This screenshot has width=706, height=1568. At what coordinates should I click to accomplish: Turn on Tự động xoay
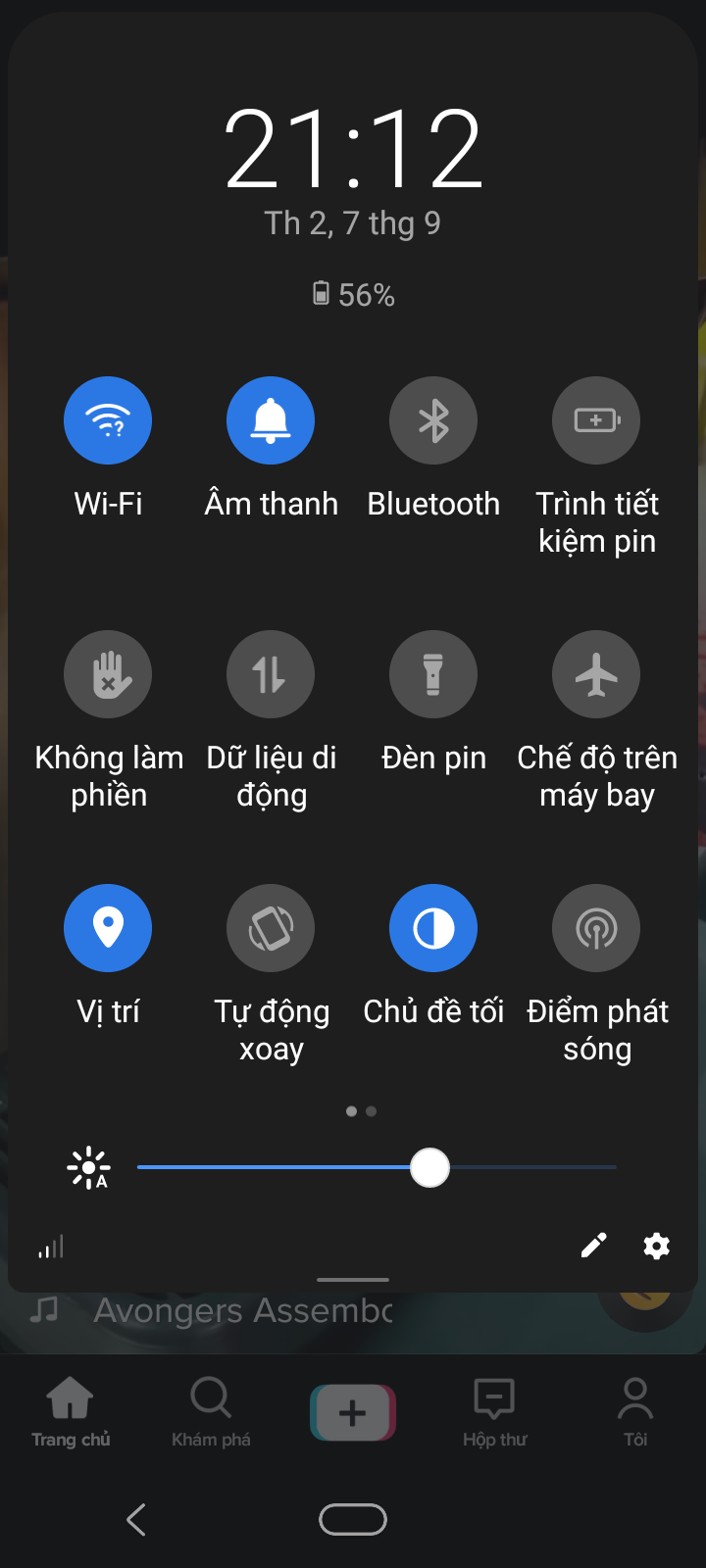point(271,928)
